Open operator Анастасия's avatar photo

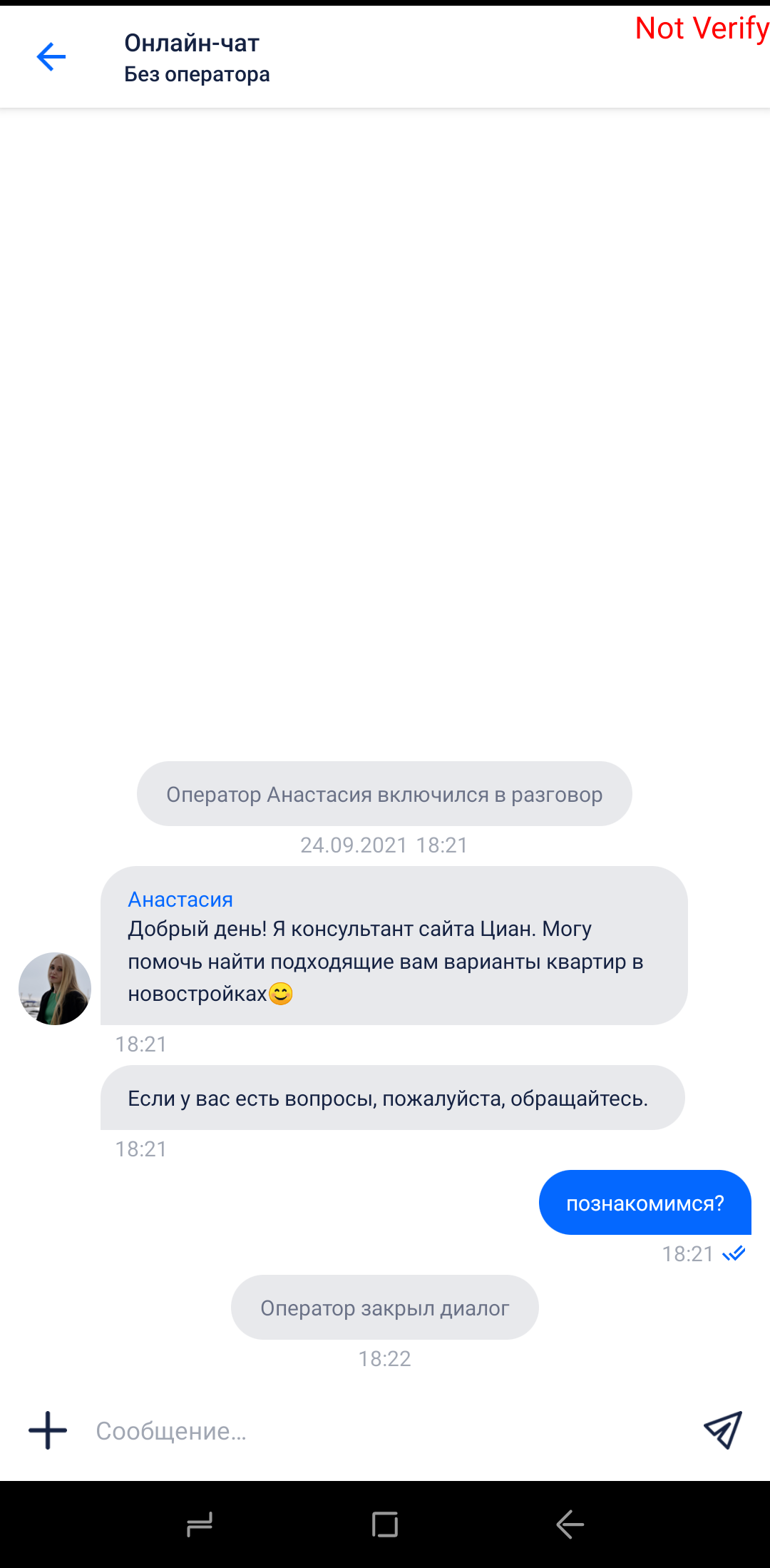[55, 989]
